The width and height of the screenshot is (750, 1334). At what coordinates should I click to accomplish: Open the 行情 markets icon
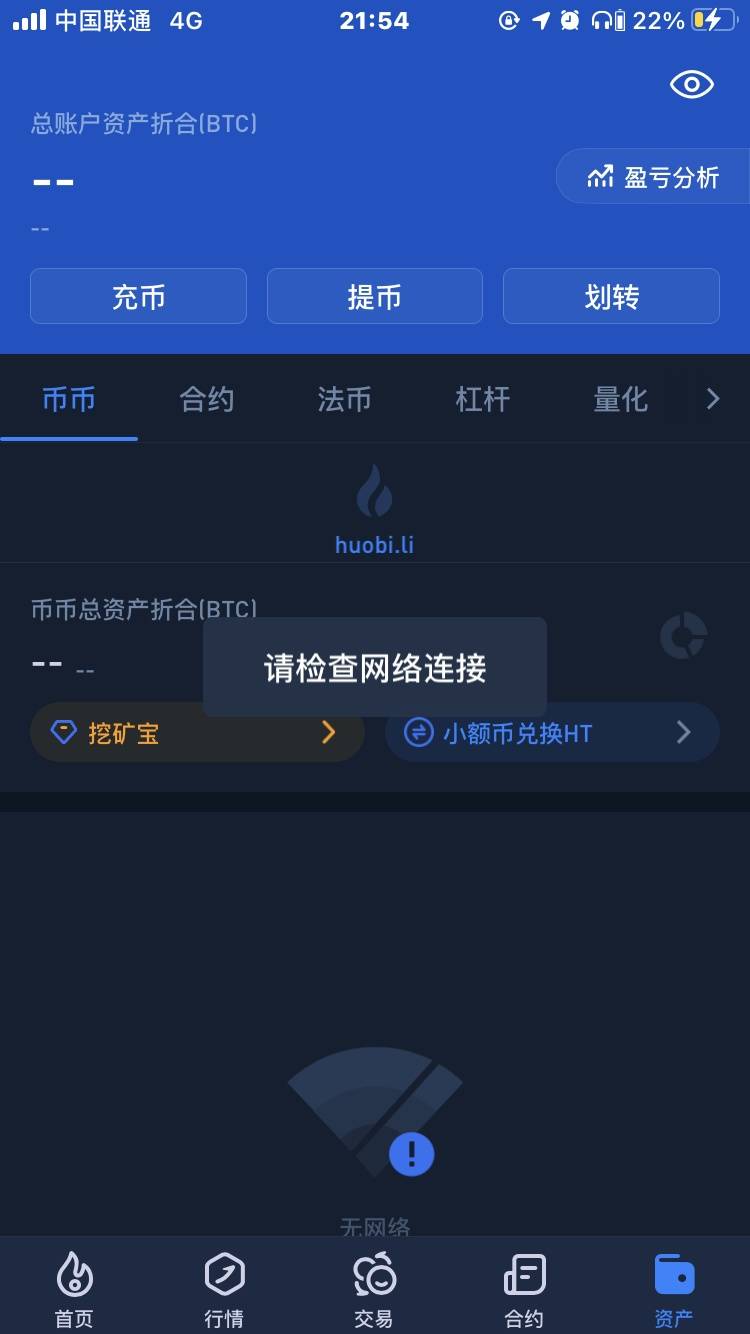[x=224, y=1275]
